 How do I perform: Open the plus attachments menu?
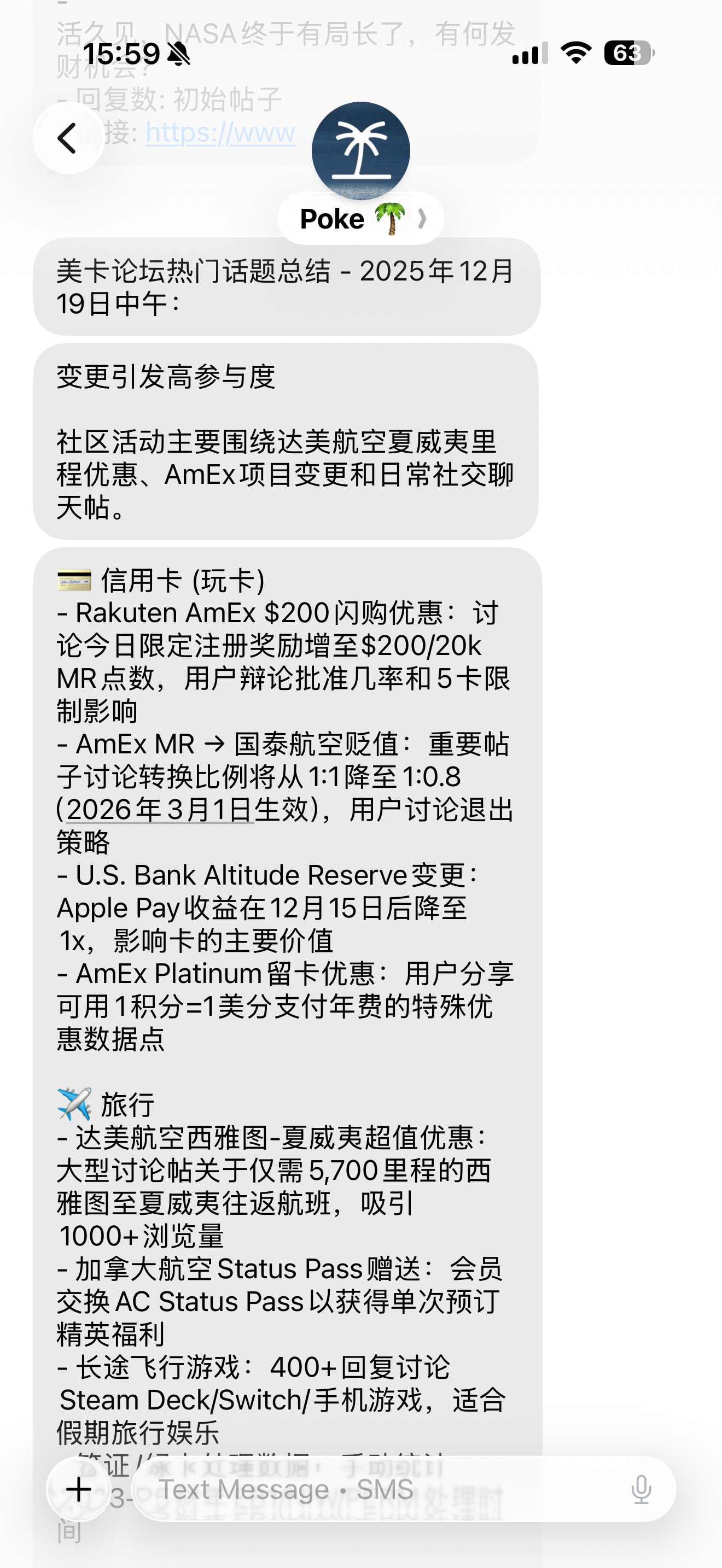tap(79, 1489)
